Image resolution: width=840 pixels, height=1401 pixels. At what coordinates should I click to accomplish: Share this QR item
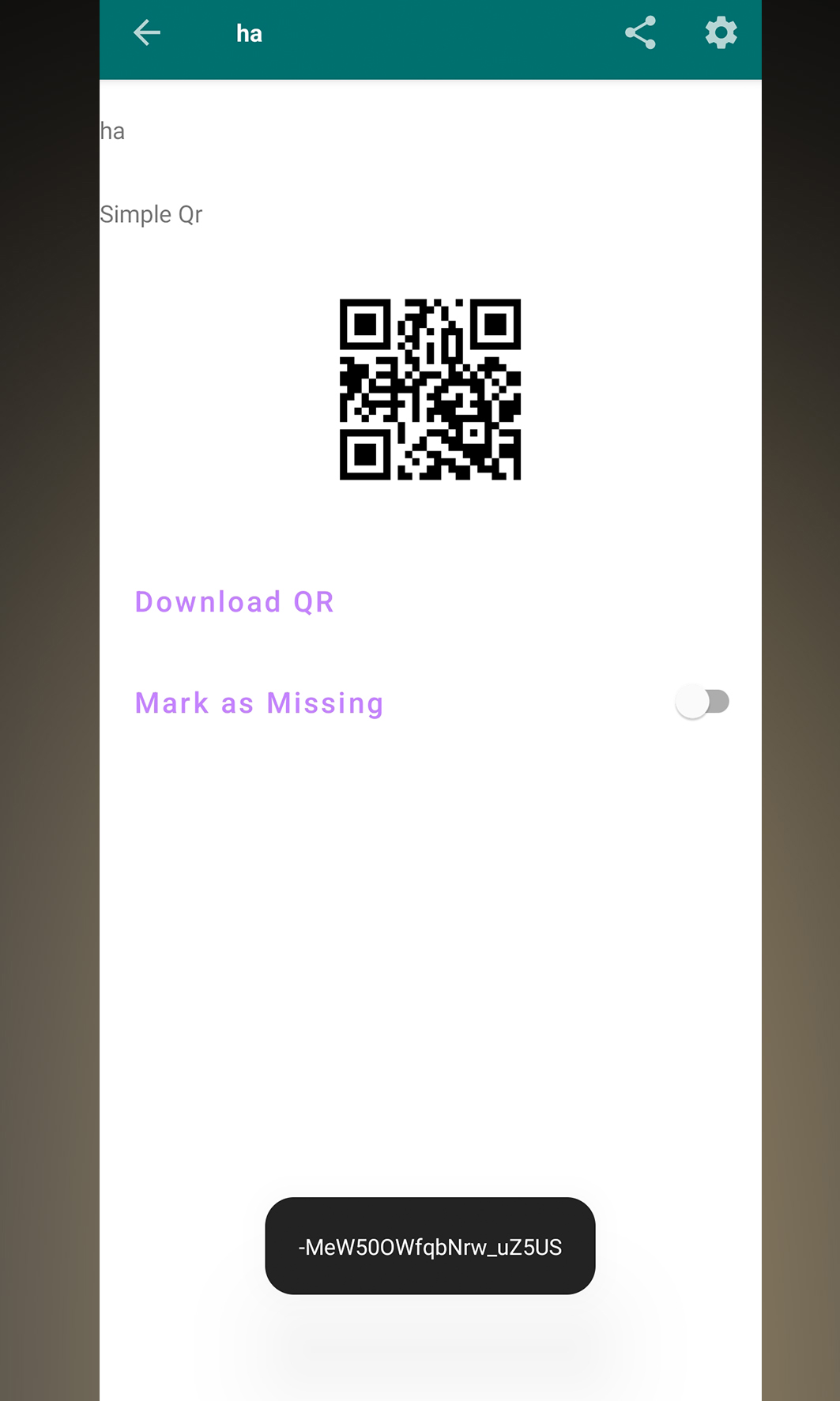pos(640,33)
